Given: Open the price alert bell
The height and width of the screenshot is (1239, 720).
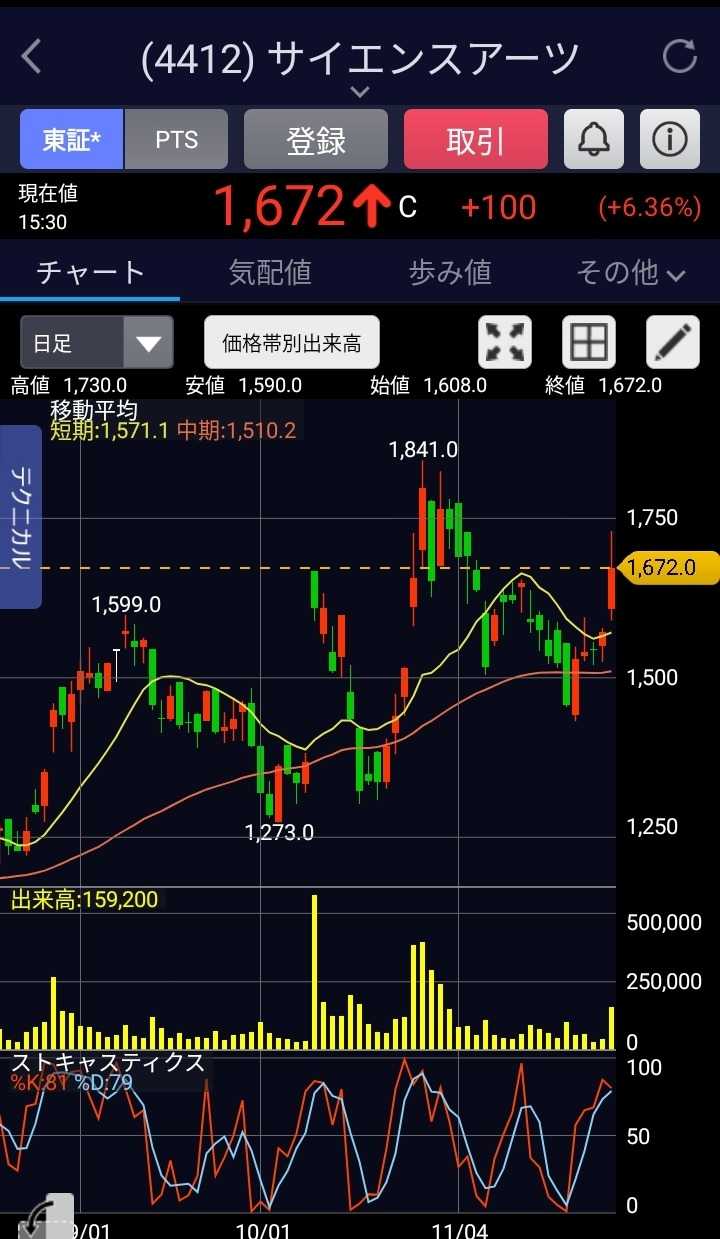Looking at the screenshot, I should point(594,140).
